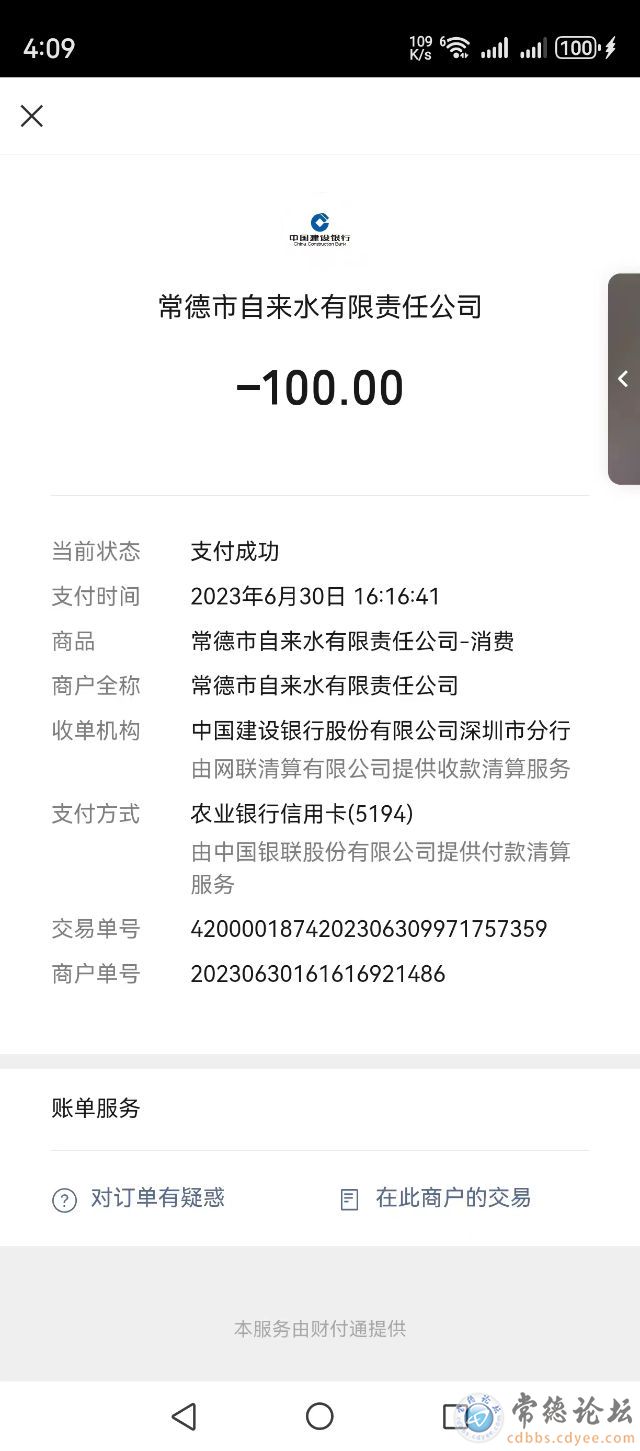Expand the side floating panel arrow
The height and width of the screenshot is (1451, 640).
(x=624, y=379)
